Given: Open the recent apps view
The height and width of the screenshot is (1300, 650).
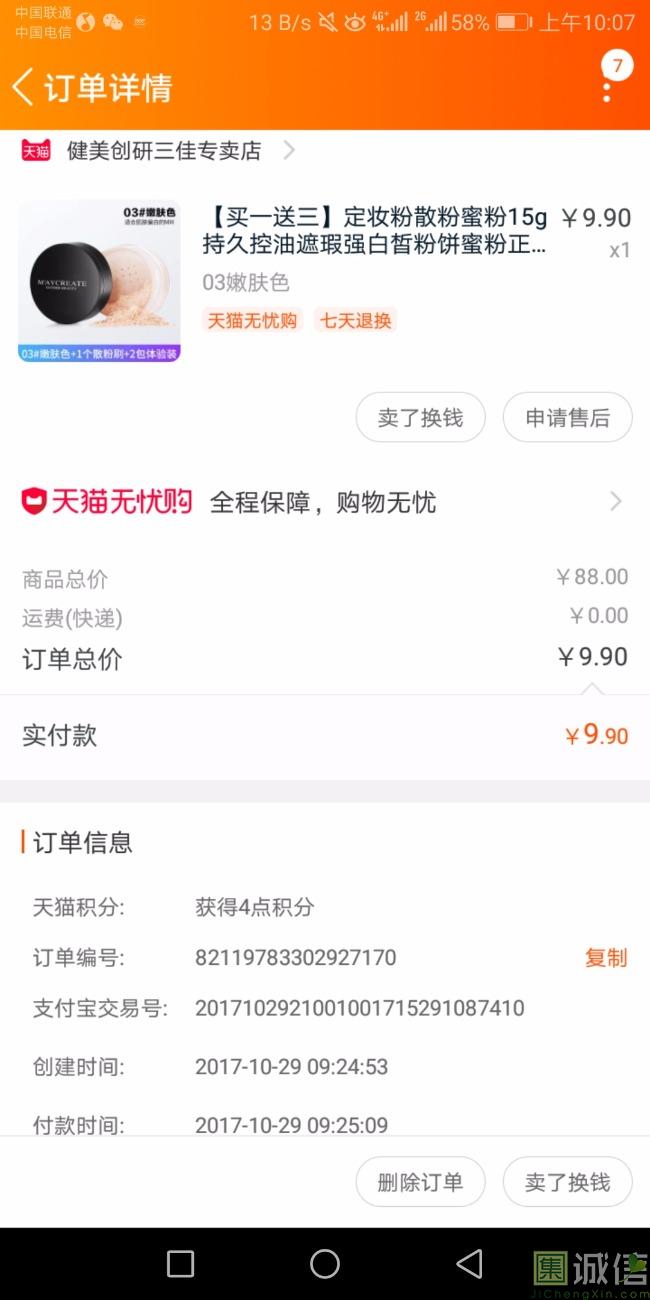Looking at the screenshot, I should tap(180, 1264).
